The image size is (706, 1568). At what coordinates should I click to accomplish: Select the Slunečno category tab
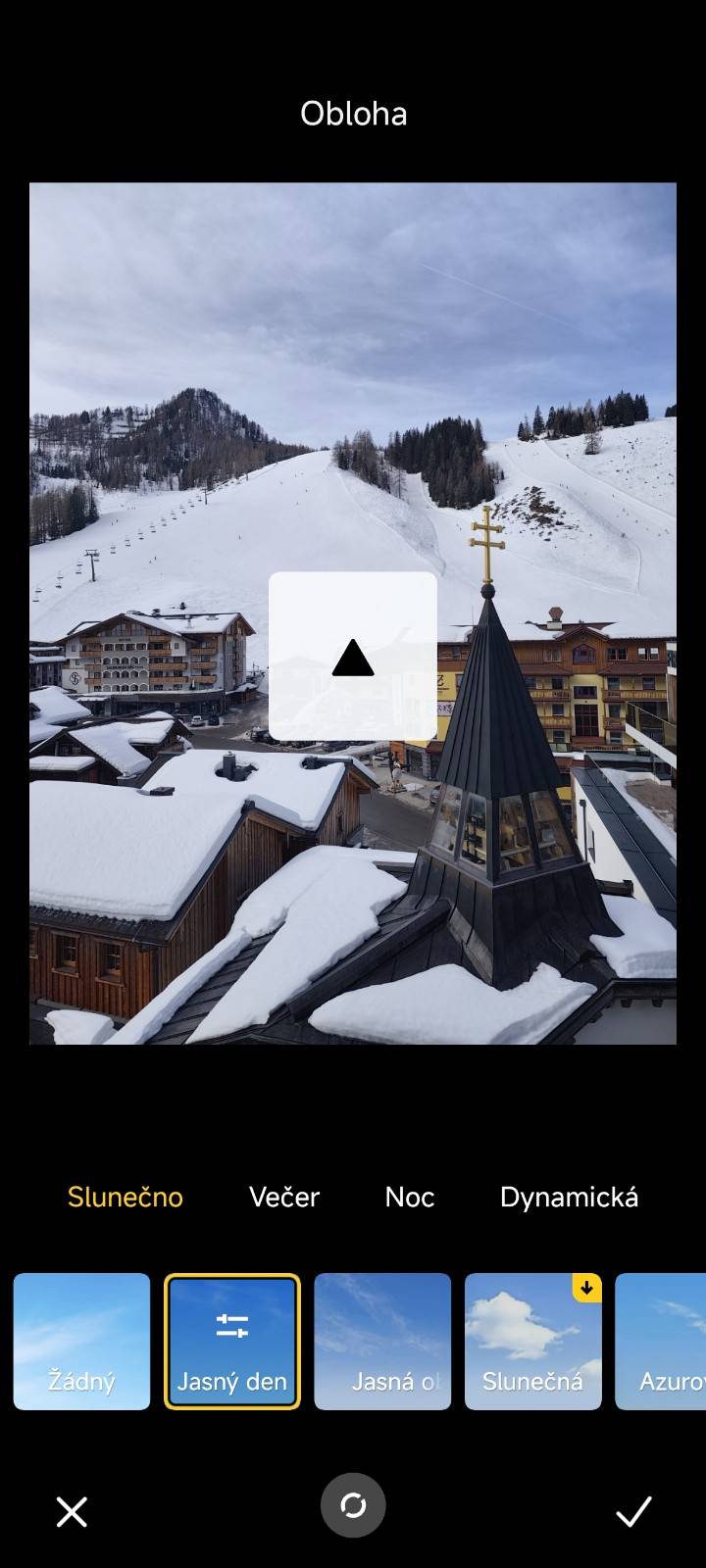(126, 1197)
